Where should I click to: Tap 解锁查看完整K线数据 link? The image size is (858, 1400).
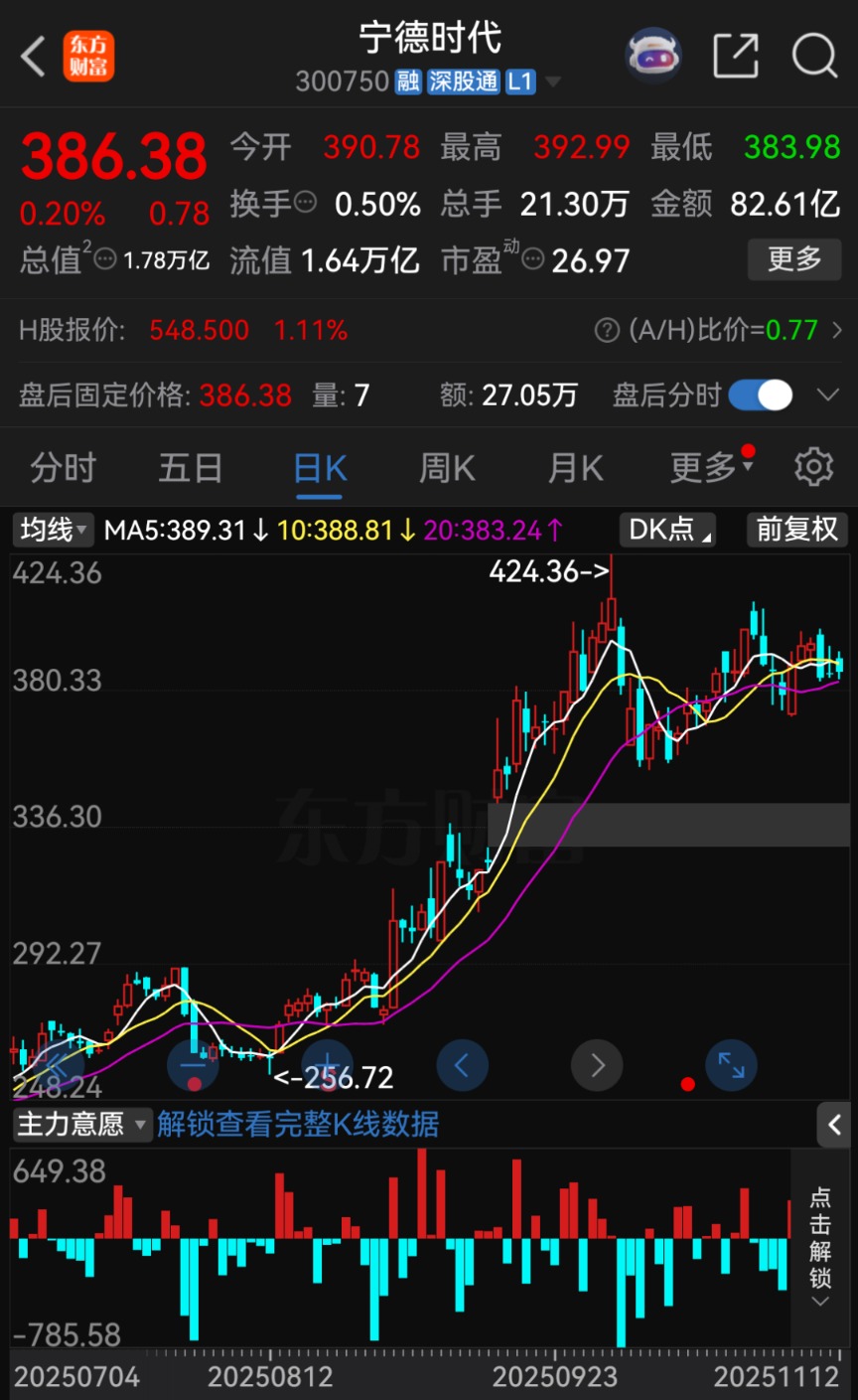coord(298,1124)
